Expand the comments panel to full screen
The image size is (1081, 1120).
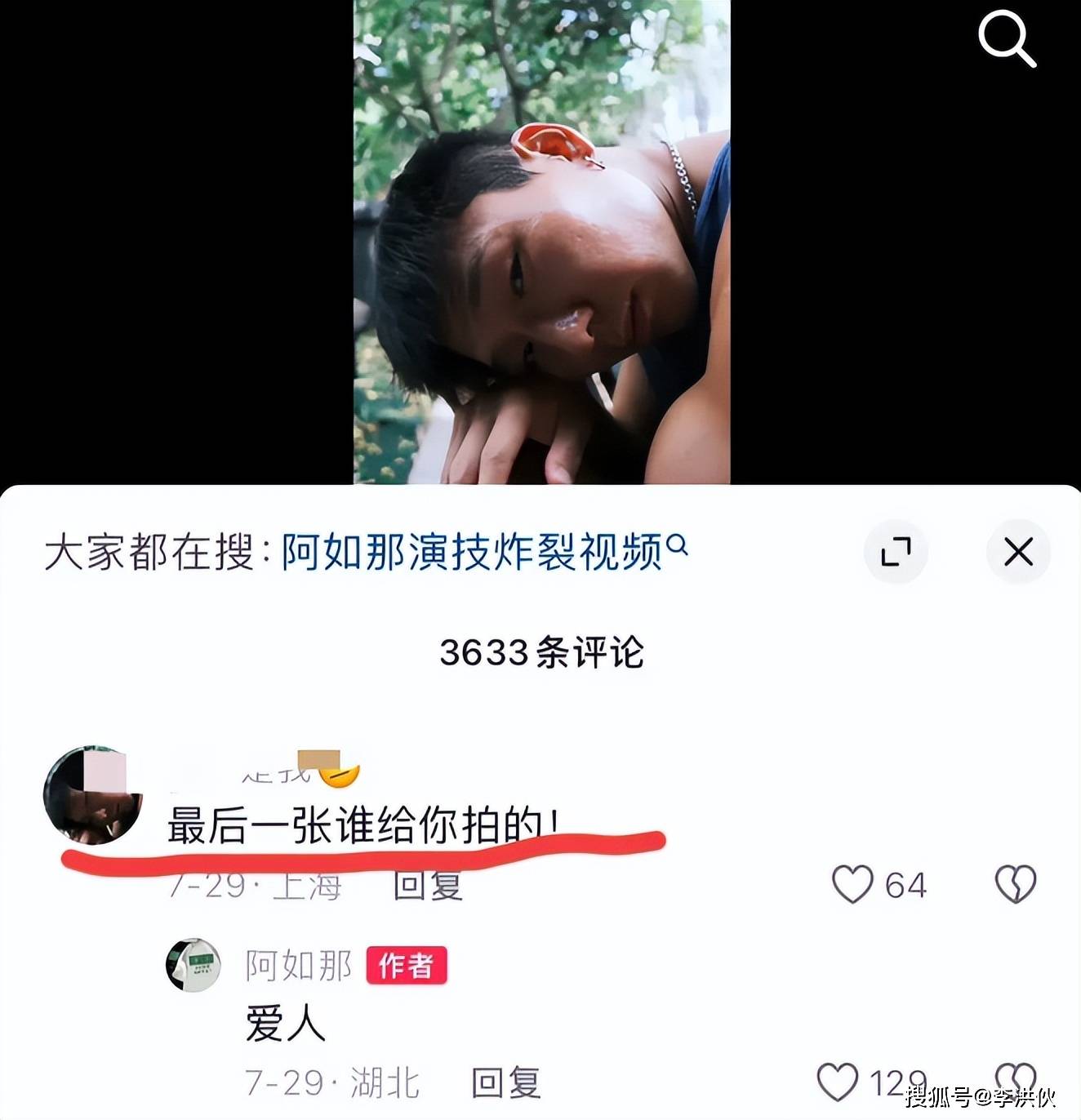click(896, 552)
